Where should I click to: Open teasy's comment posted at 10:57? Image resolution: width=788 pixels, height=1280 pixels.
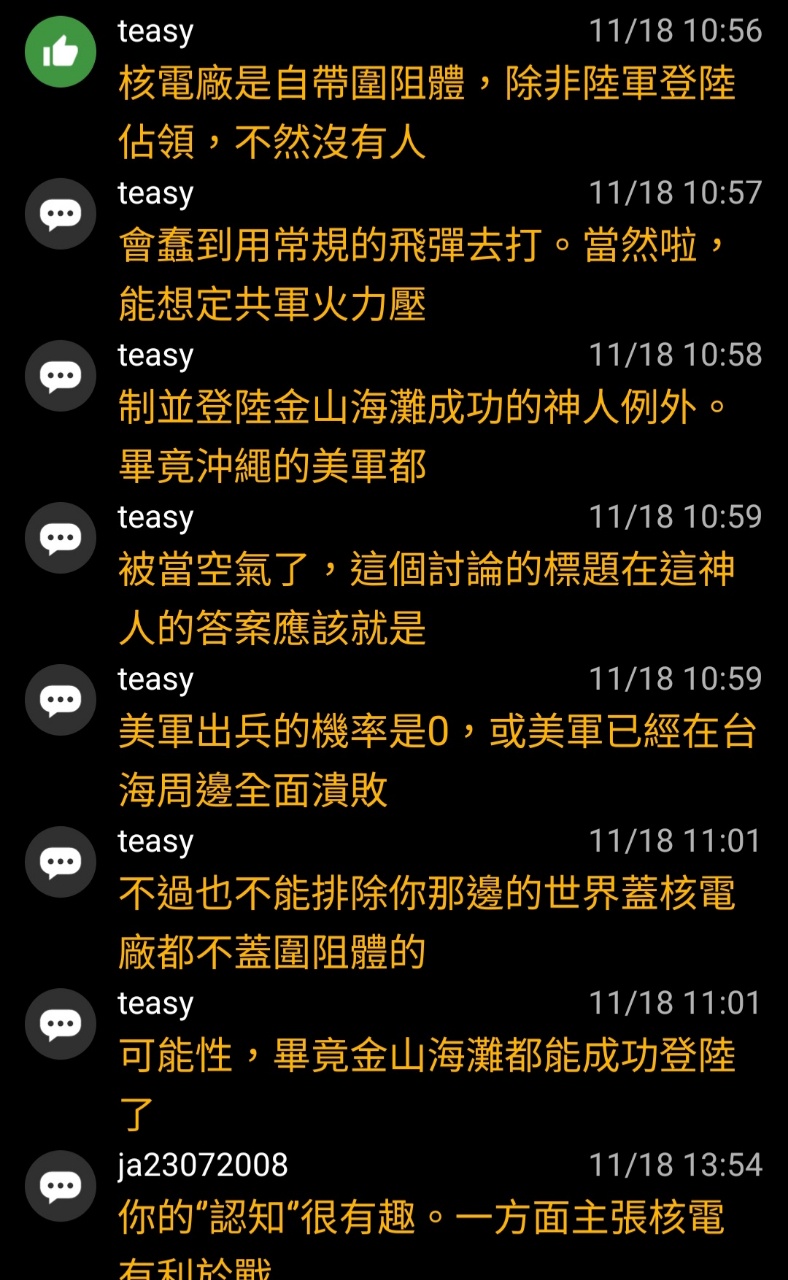pyautogui.click(x=394, y=249)
